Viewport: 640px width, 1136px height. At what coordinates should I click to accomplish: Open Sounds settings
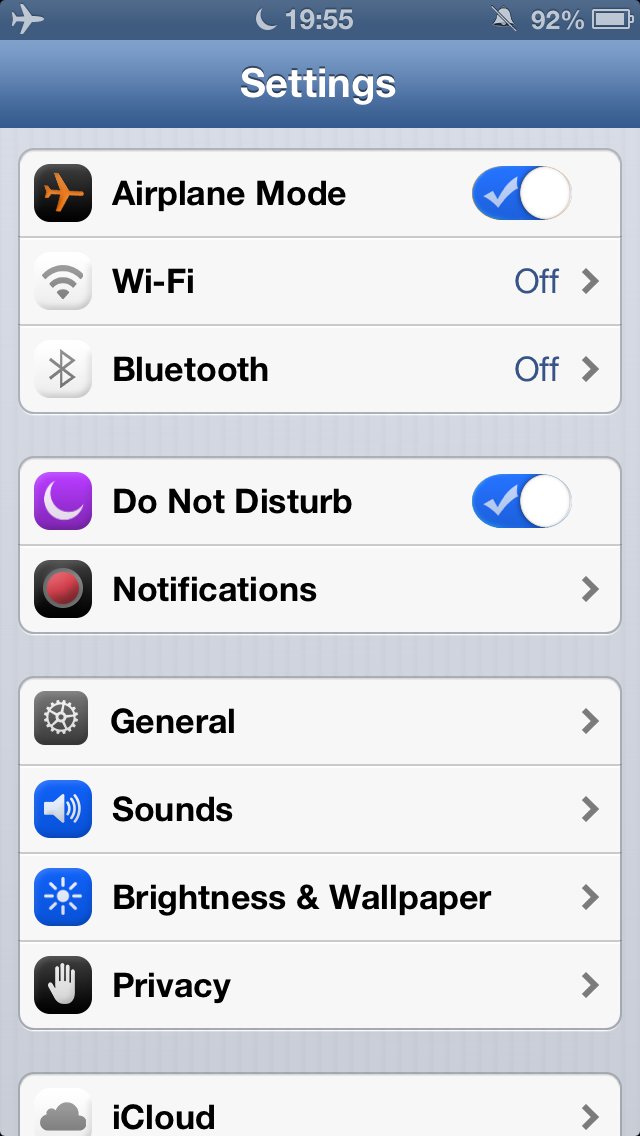pyautogui.click(x=320, y=809)
